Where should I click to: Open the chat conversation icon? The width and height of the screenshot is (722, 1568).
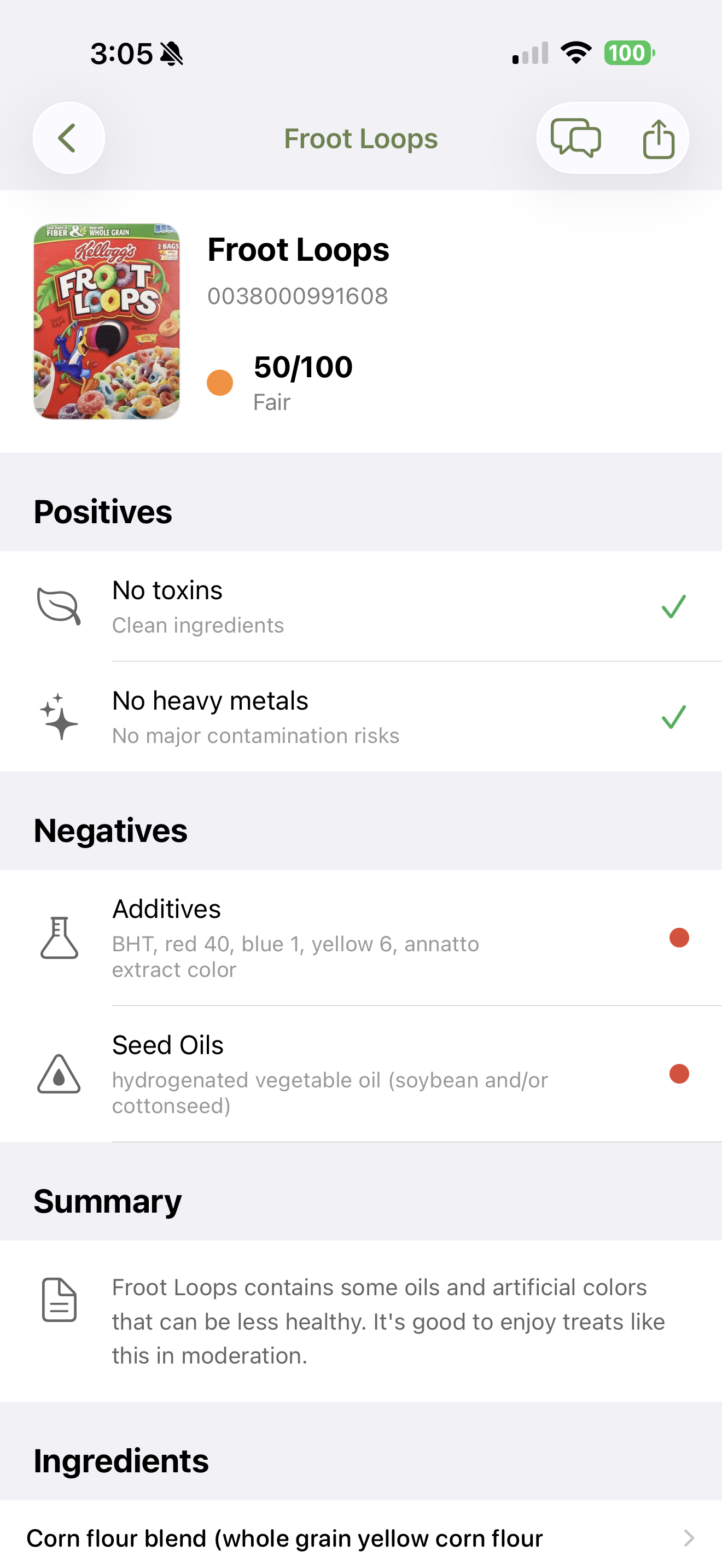point(577,138)
